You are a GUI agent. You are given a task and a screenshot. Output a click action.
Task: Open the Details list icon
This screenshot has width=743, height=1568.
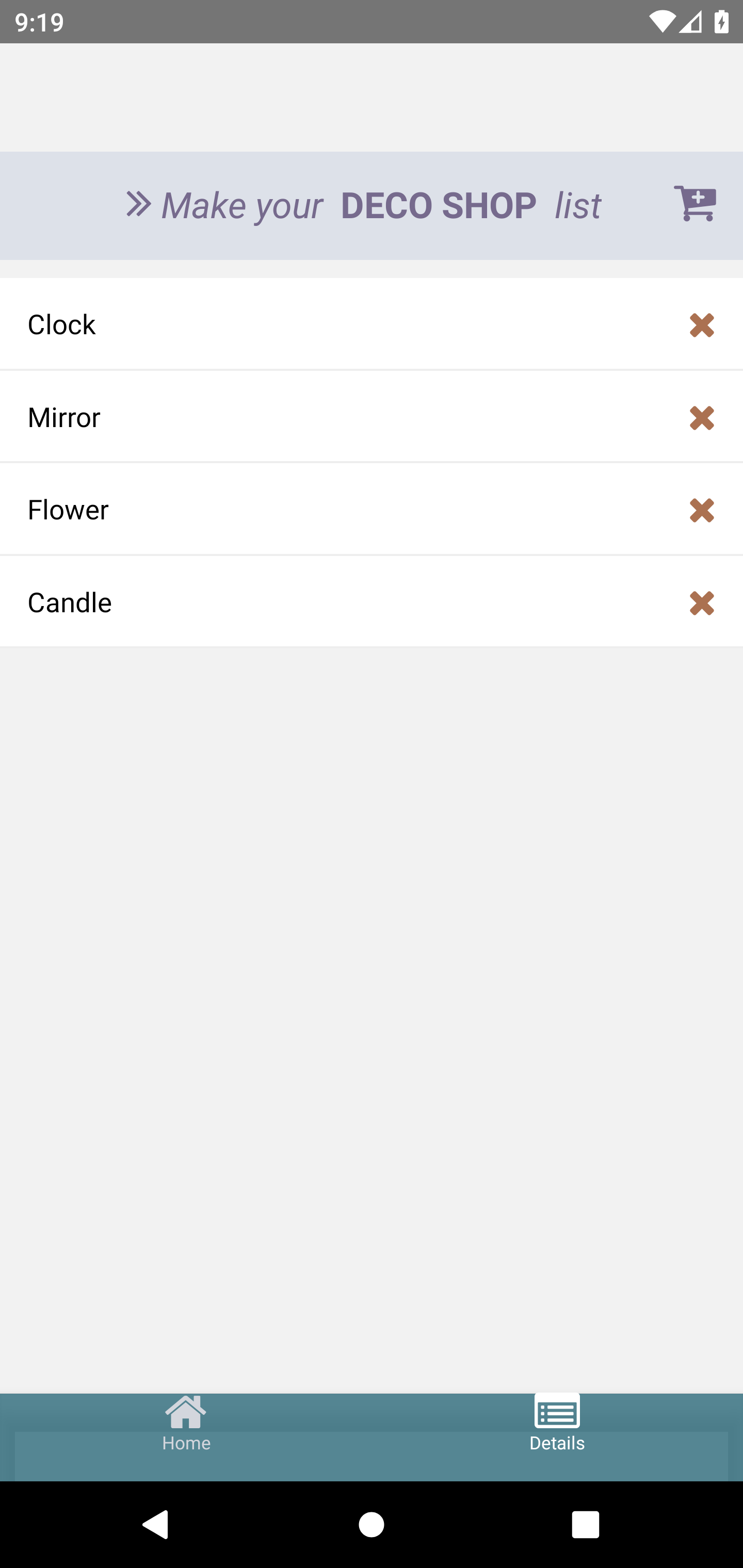click(557, 1412)
